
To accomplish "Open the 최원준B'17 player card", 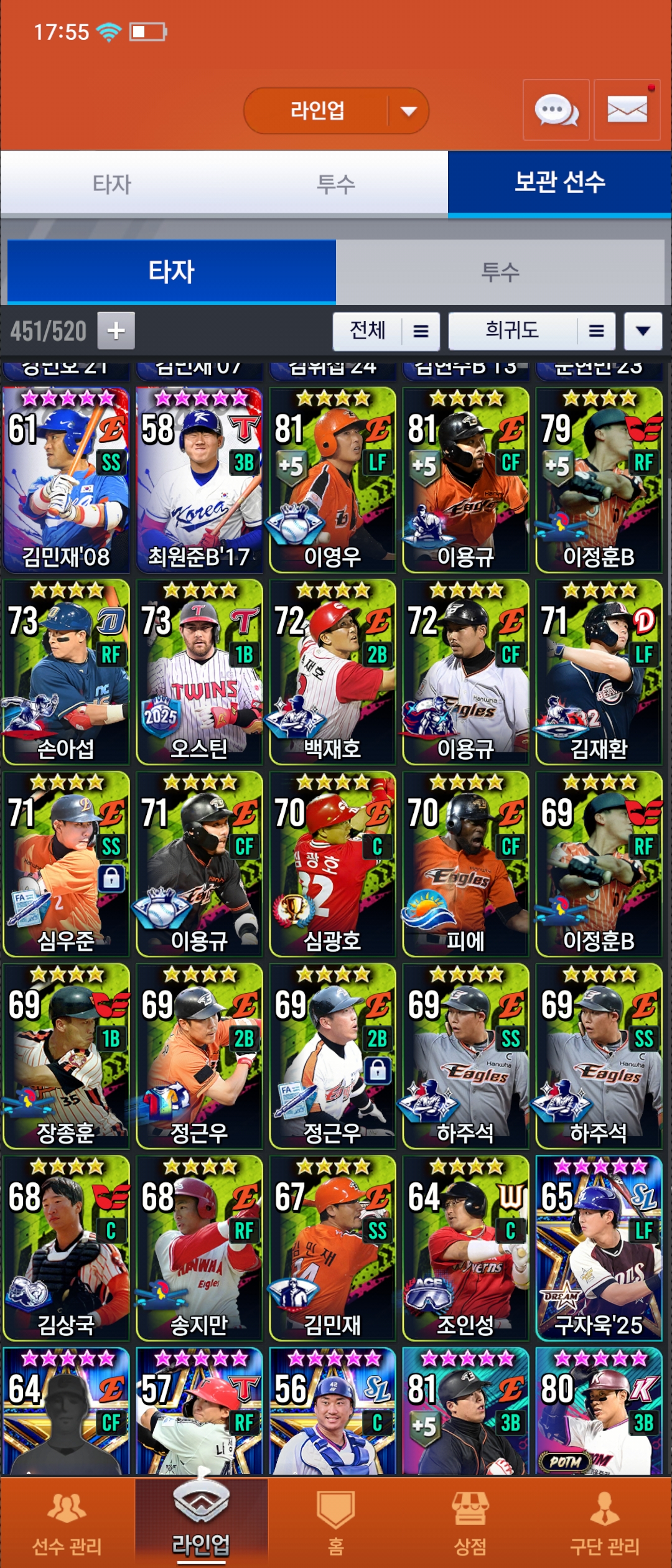I will click(x=199, y=480).
